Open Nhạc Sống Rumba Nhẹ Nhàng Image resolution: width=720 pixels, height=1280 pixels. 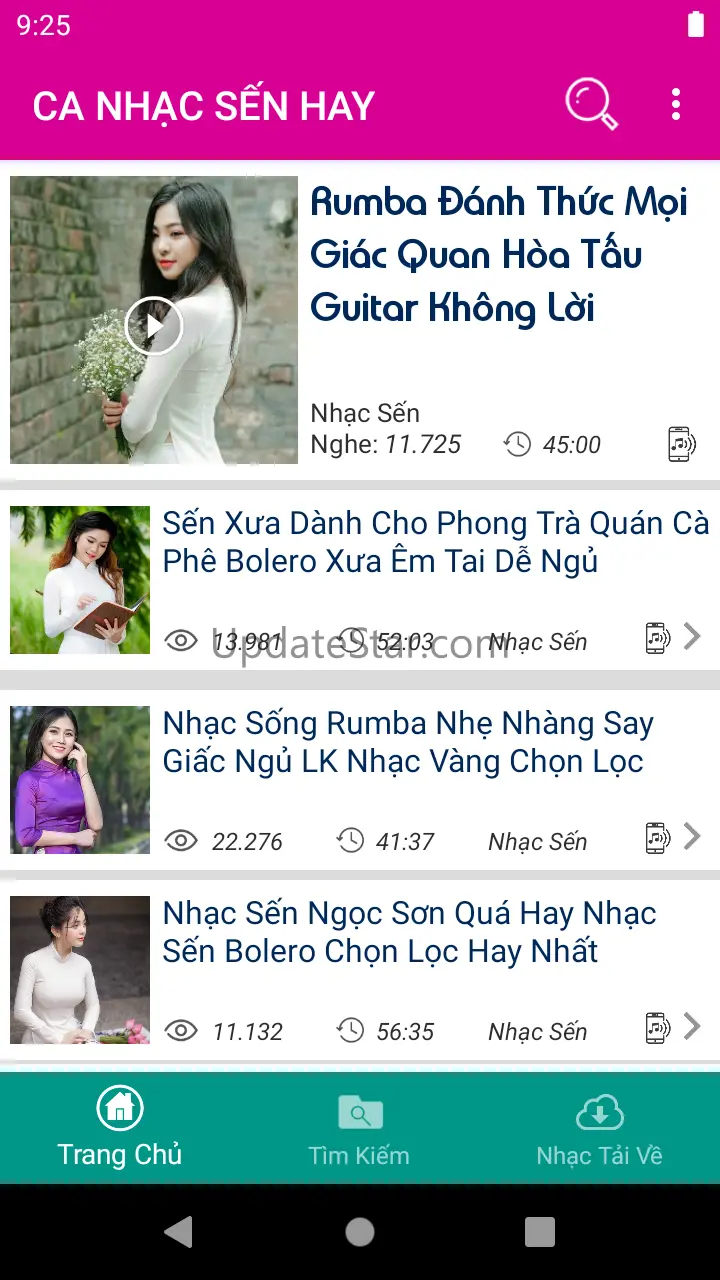click(408, 742)
